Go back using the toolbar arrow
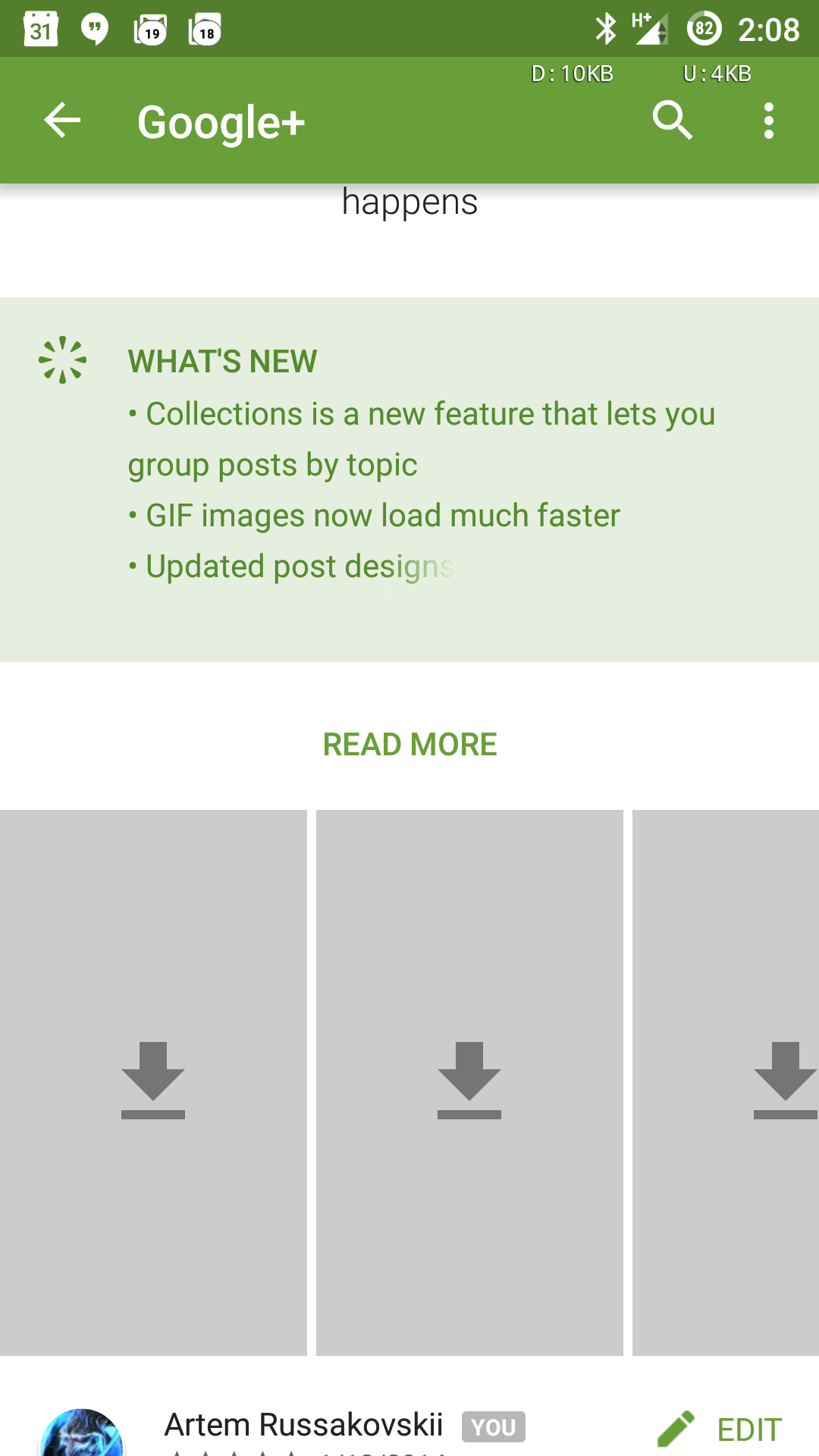 (x=62, y=121)
